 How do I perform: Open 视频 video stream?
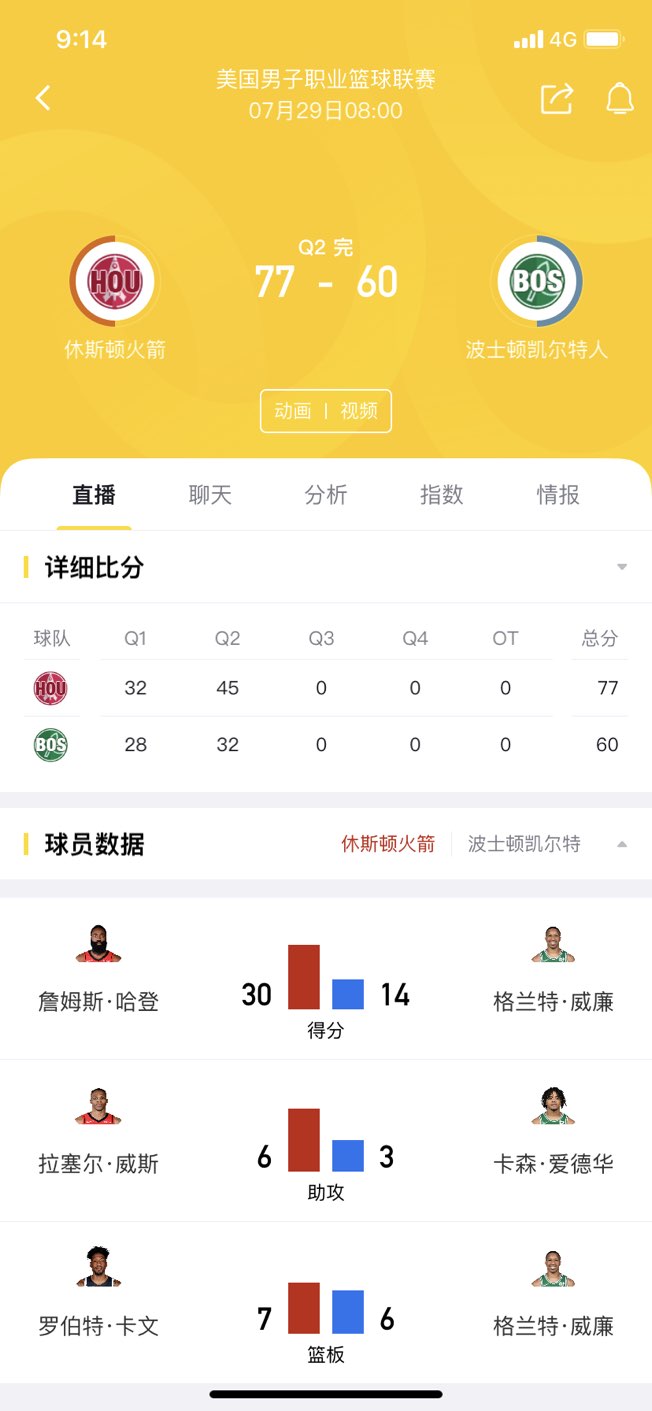pyautogui.click(x=359, y=411)
